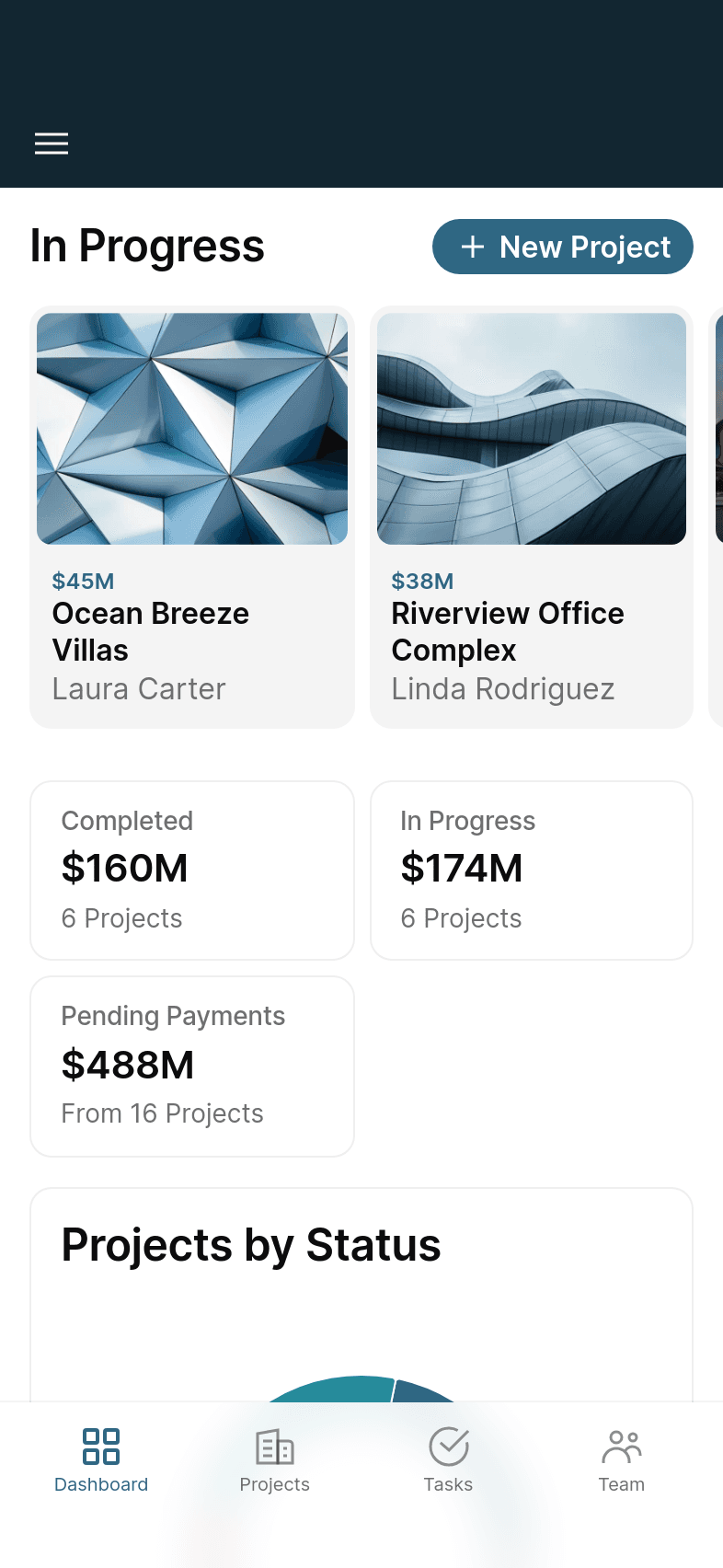Open the hamburger drawer menu
The image size is (723, 1568).
point(52,144)
